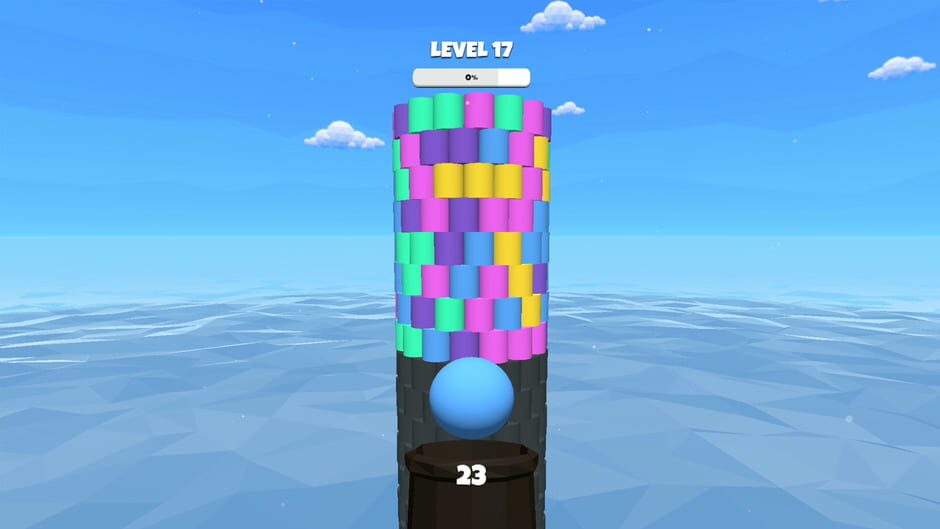Image resolution: width=940 pixels, height=529 pixels.
Task: Hit the blue block between two pink blocks
Action: [464, 281]
